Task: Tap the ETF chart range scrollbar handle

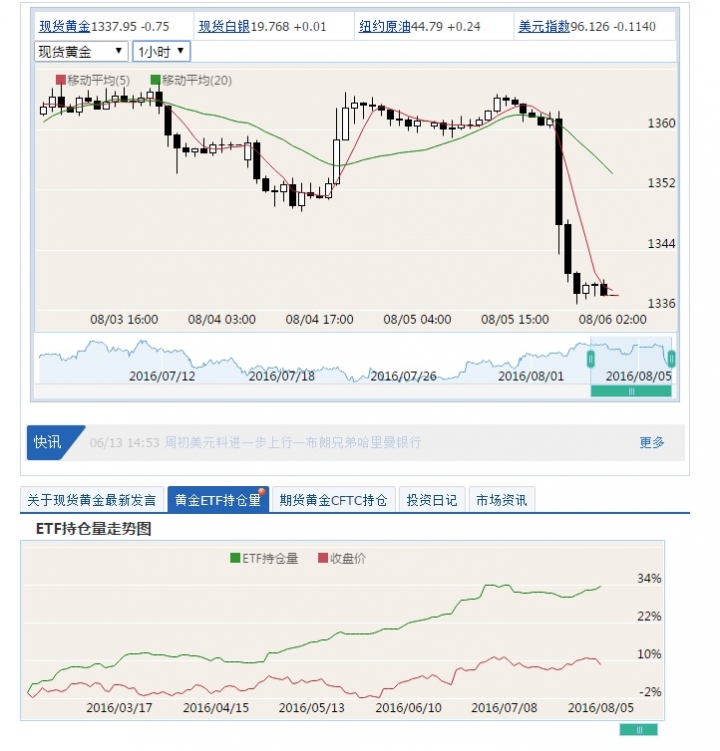Action: pos(639,730)
